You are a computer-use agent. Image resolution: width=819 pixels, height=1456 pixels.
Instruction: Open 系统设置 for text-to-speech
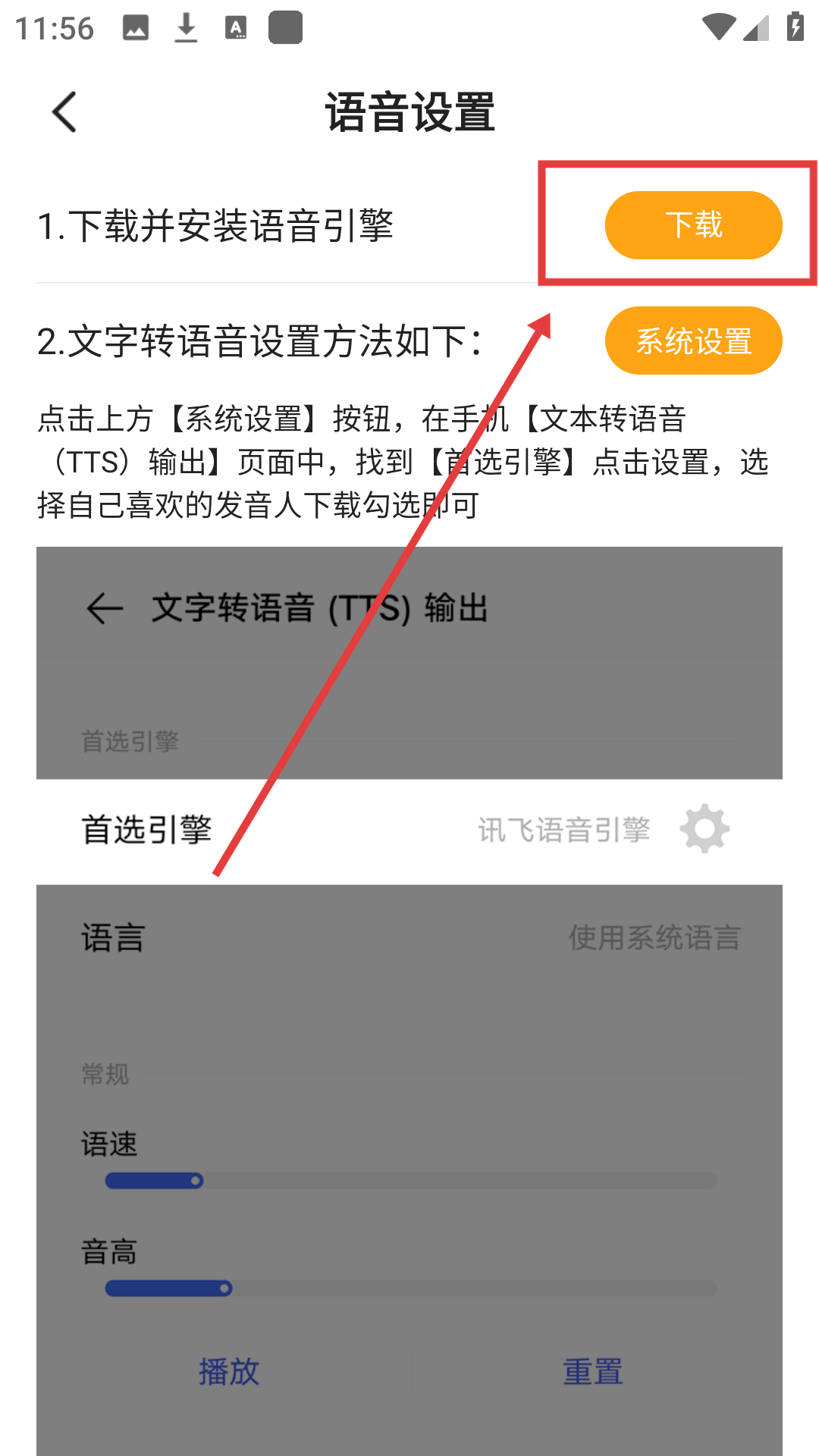click(x=693, y=340)
